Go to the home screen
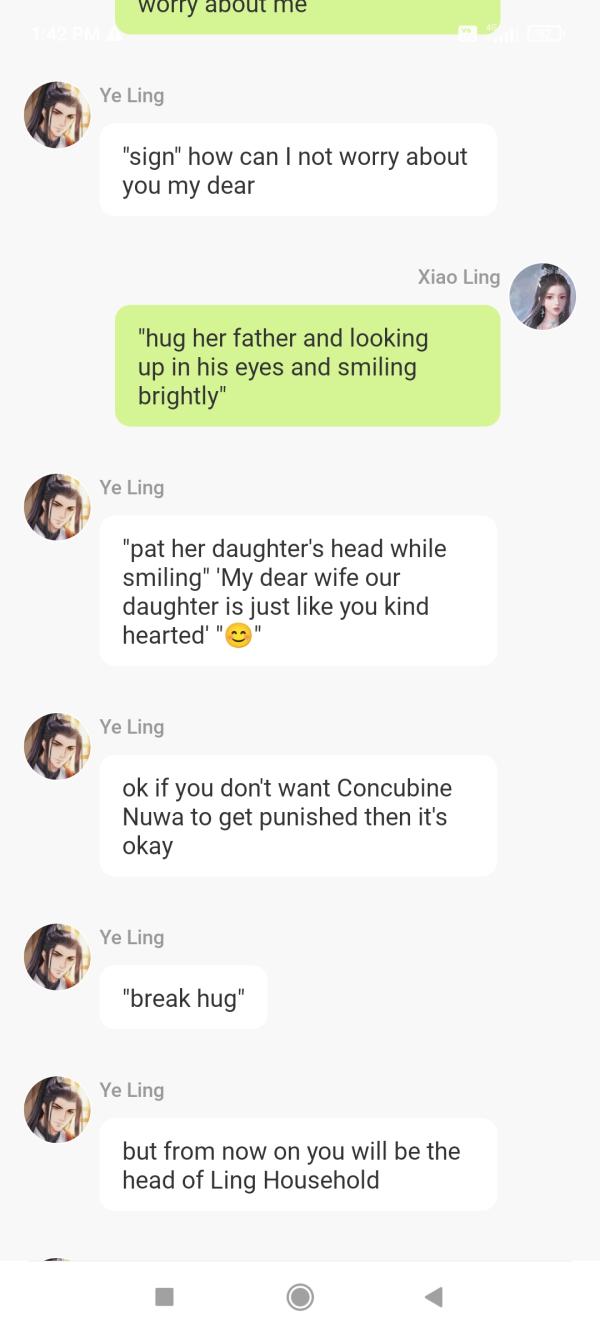 [x=299, y=1297]
